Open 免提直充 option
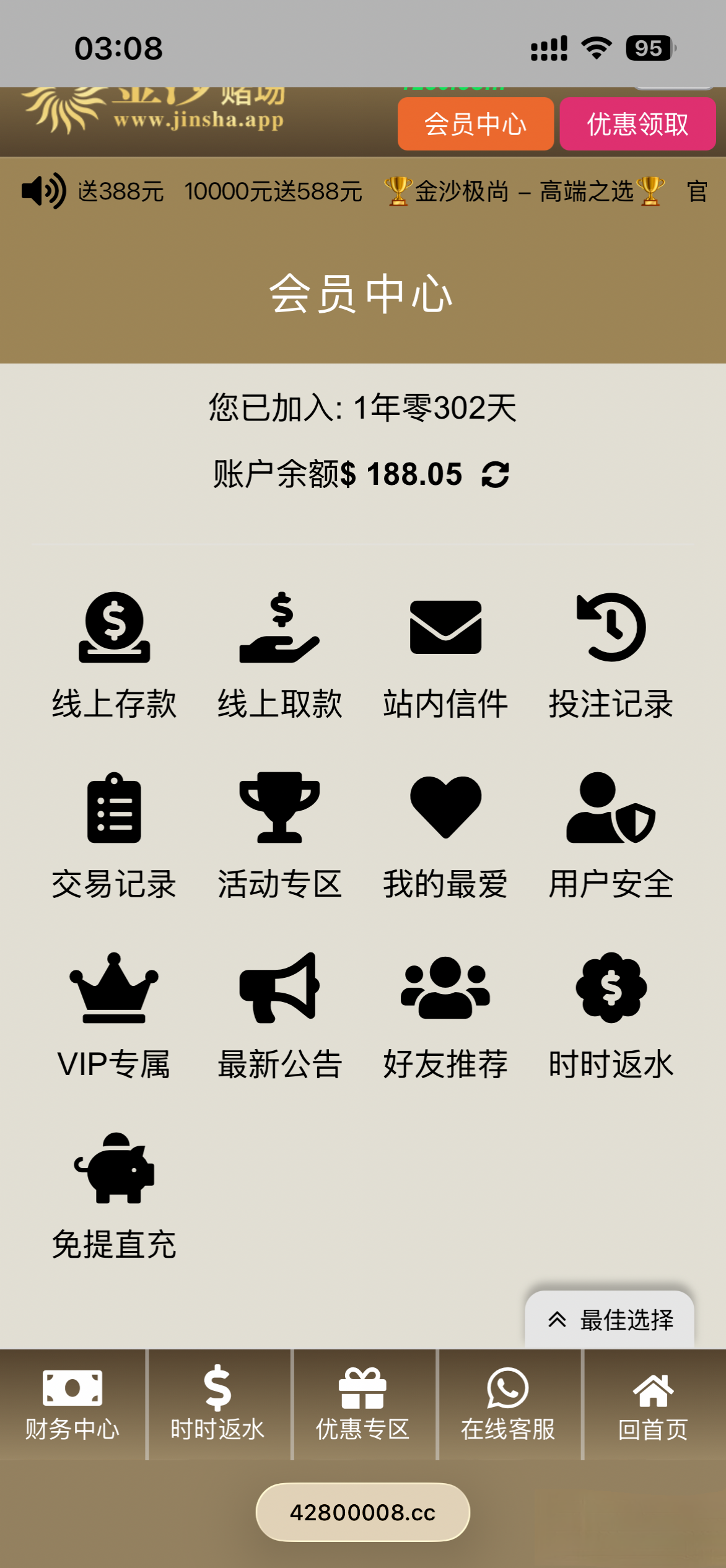 115,1195
